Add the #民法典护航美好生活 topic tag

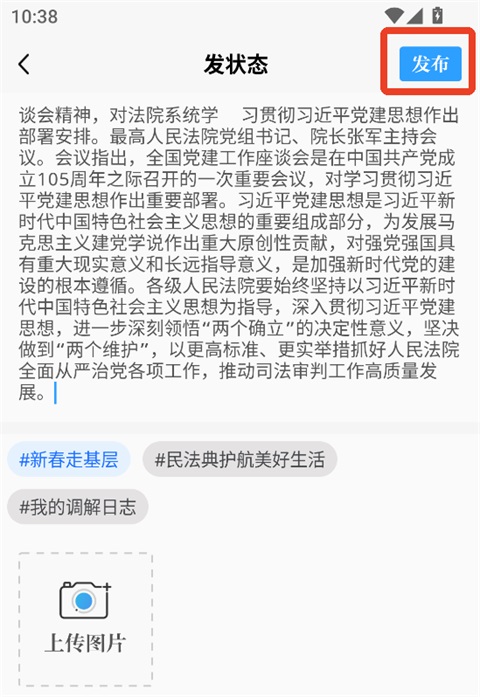240,459
